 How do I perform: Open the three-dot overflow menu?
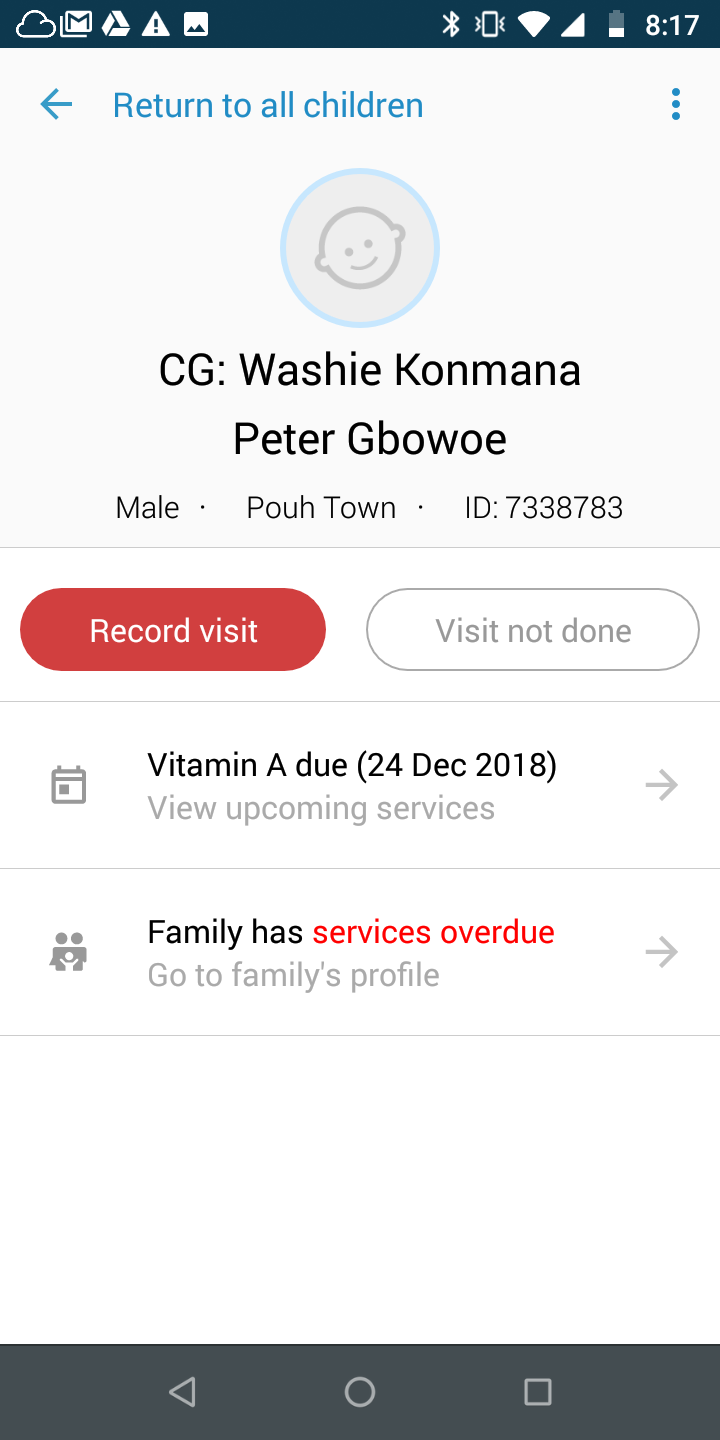[676, 105]
